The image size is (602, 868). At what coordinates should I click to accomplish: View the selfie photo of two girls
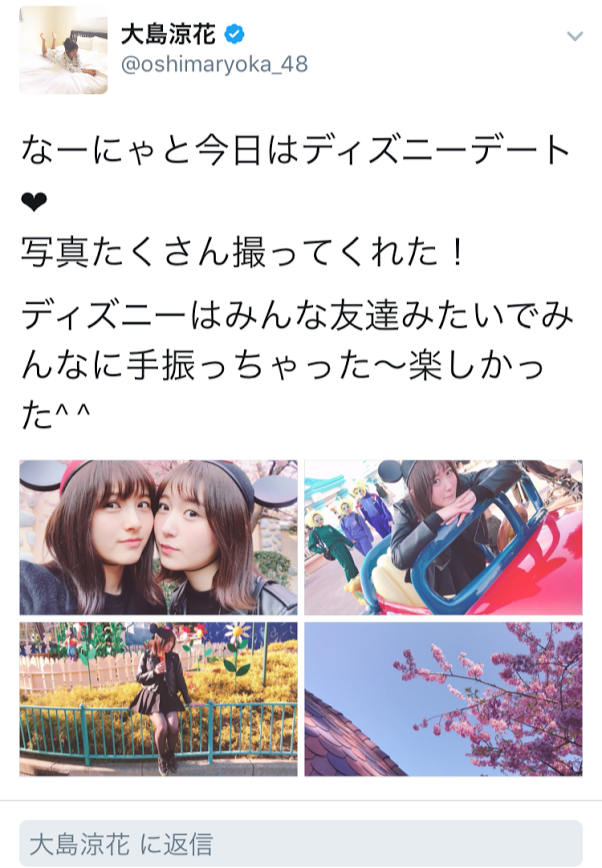159,537
